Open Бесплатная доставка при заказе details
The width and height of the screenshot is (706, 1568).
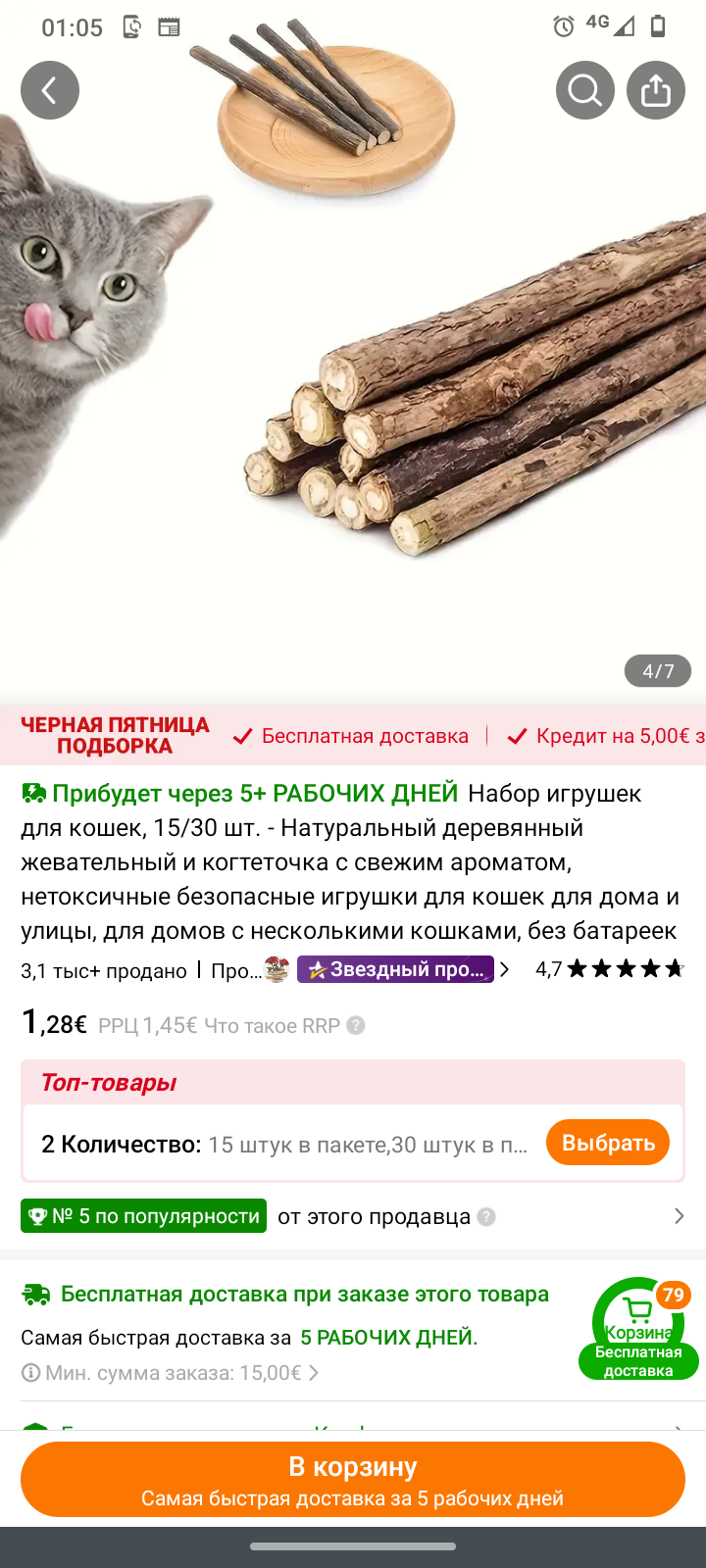pyautogui.click(x=304, y=1295)
